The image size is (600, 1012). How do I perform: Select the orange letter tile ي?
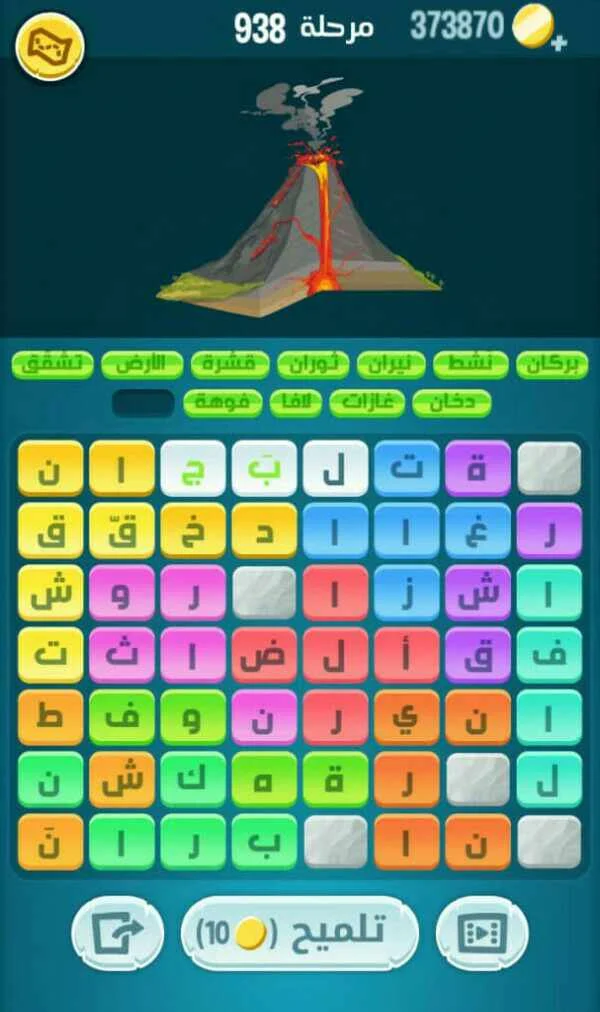coord(406,716)
